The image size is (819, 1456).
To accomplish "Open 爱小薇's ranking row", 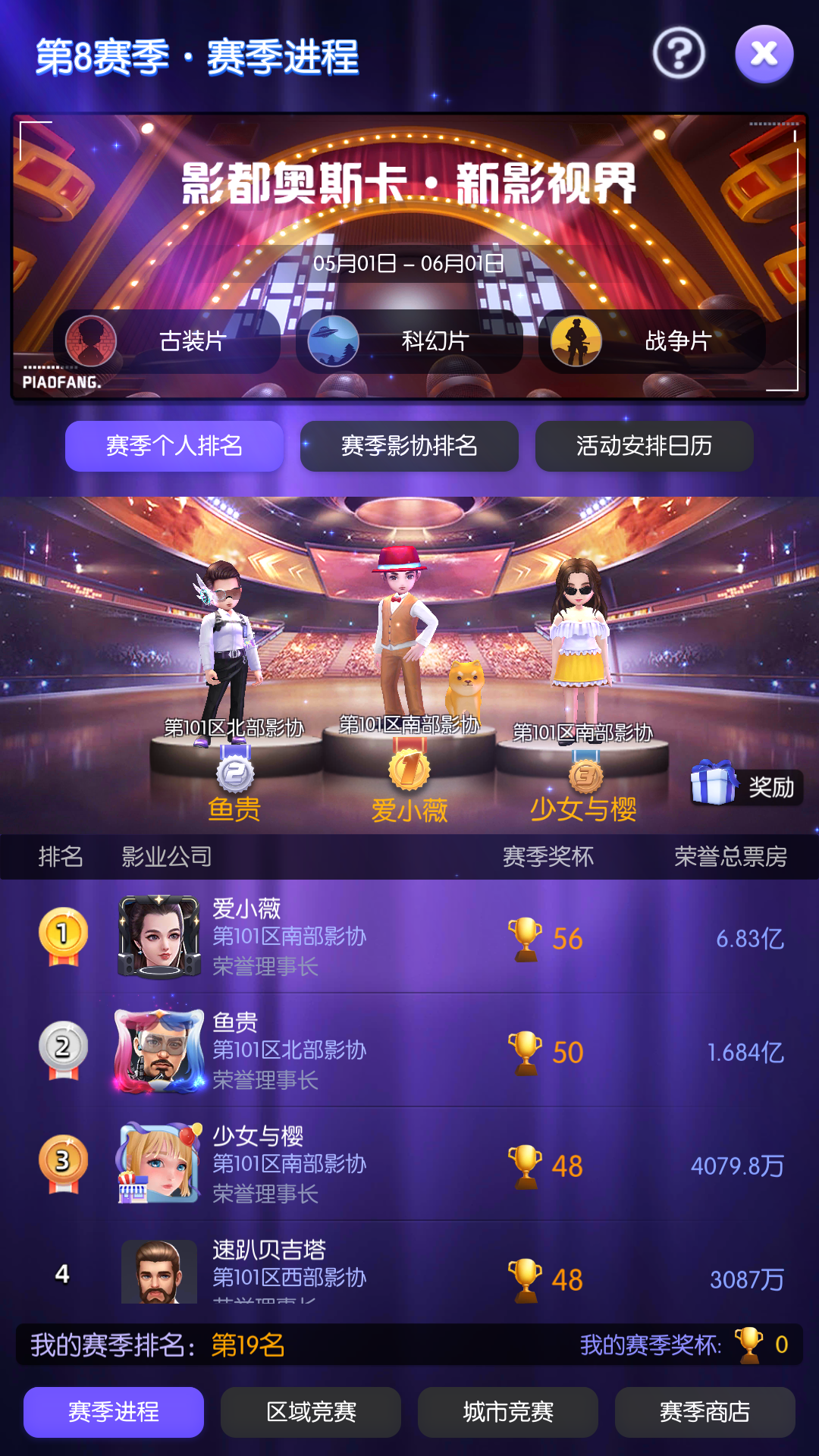I will 409,937.
